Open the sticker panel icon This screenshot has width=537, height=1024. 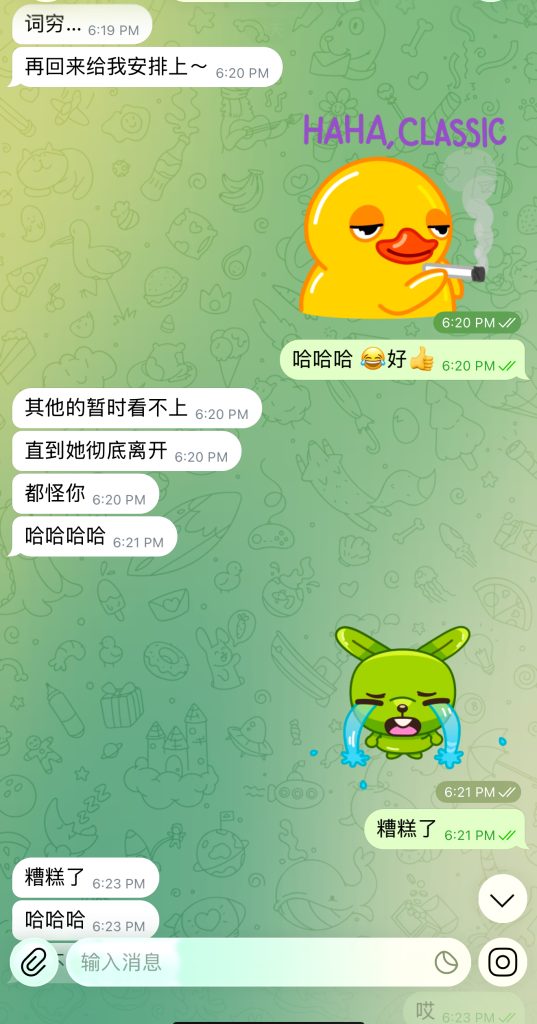pos(446,962)
